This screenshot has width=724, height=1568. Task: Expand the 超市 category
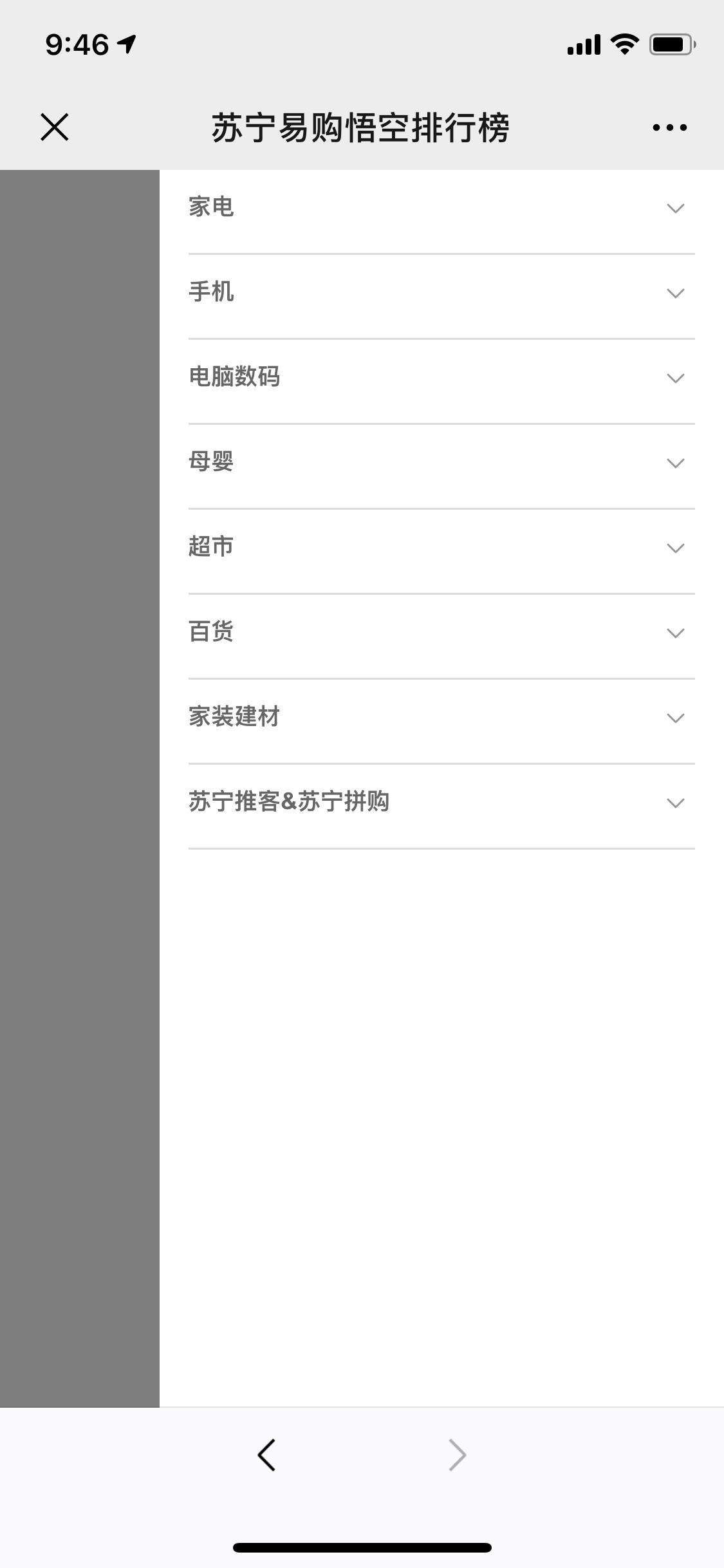tap(674, 547)
